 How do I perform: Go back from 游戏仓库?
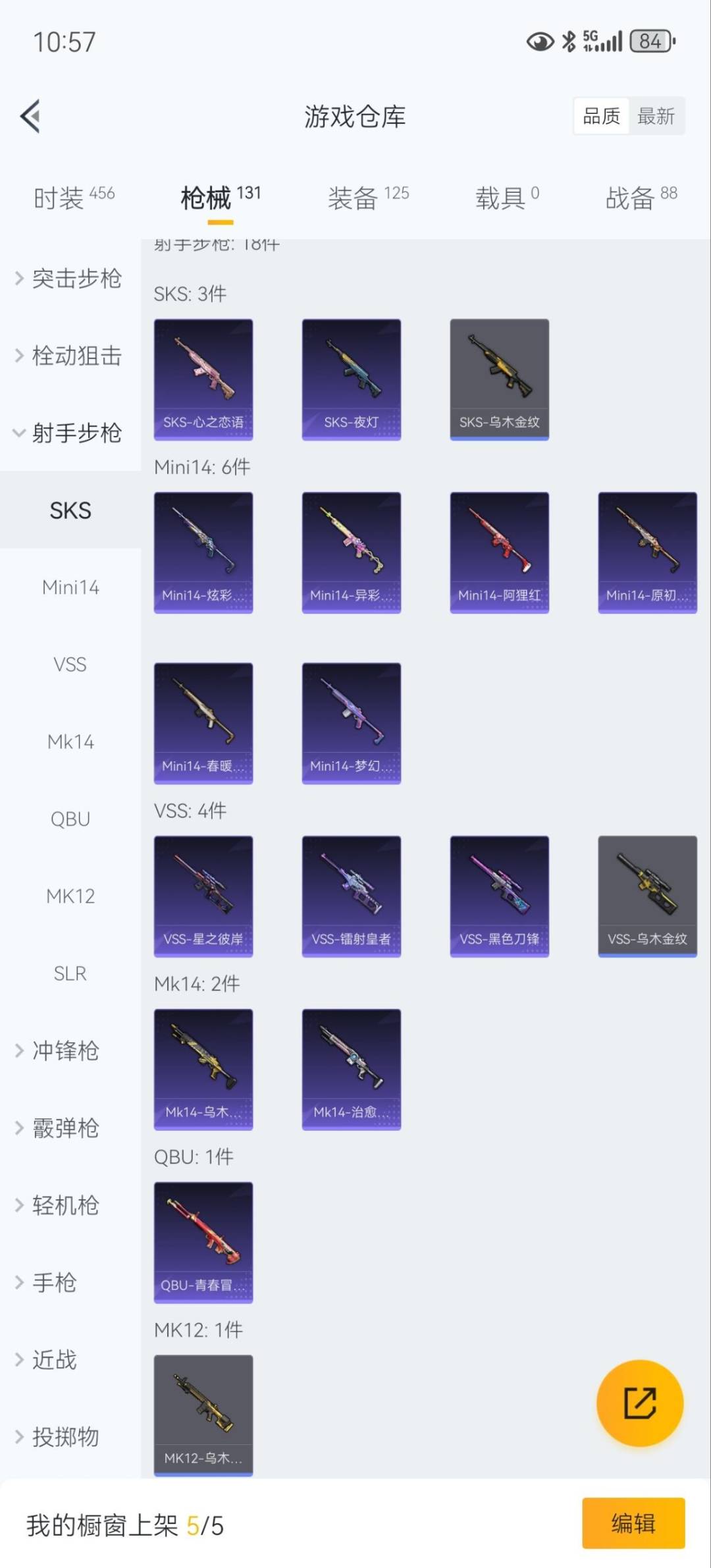(30, 116)
